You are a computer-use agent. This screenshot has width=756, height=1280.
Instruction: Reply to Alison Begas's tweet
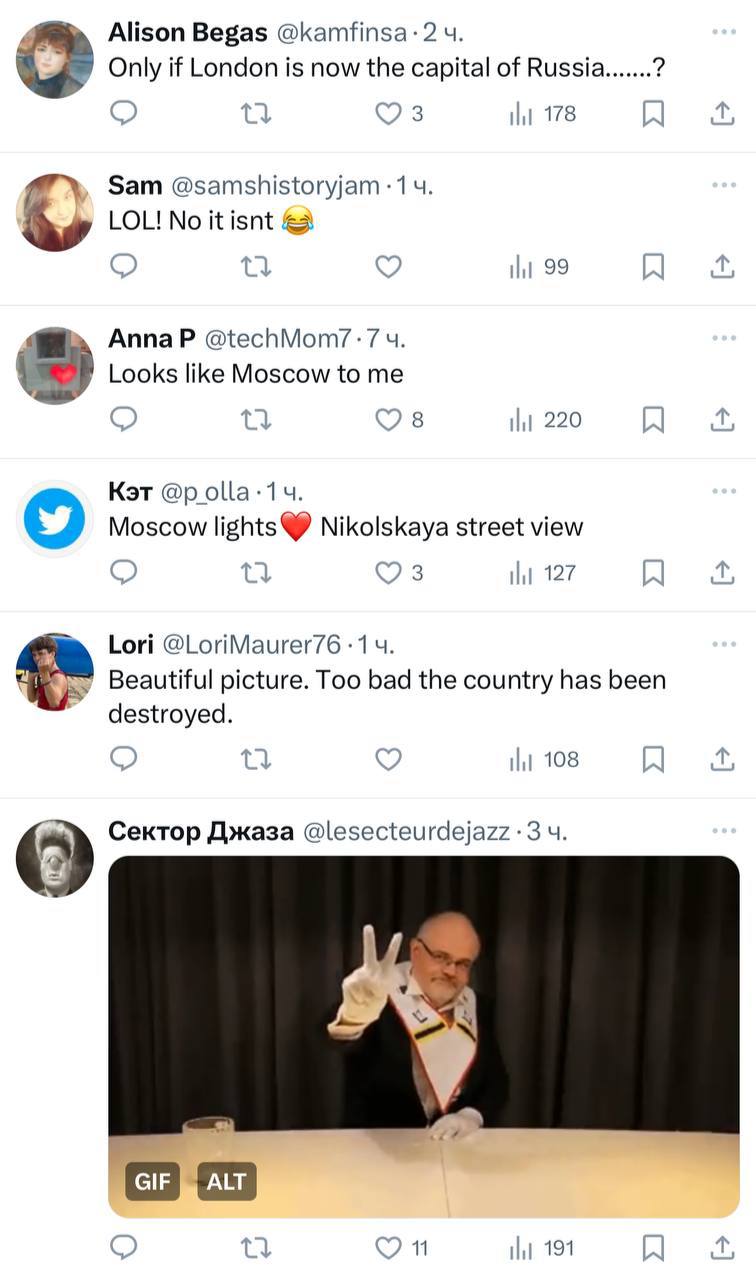pos(123,114)
